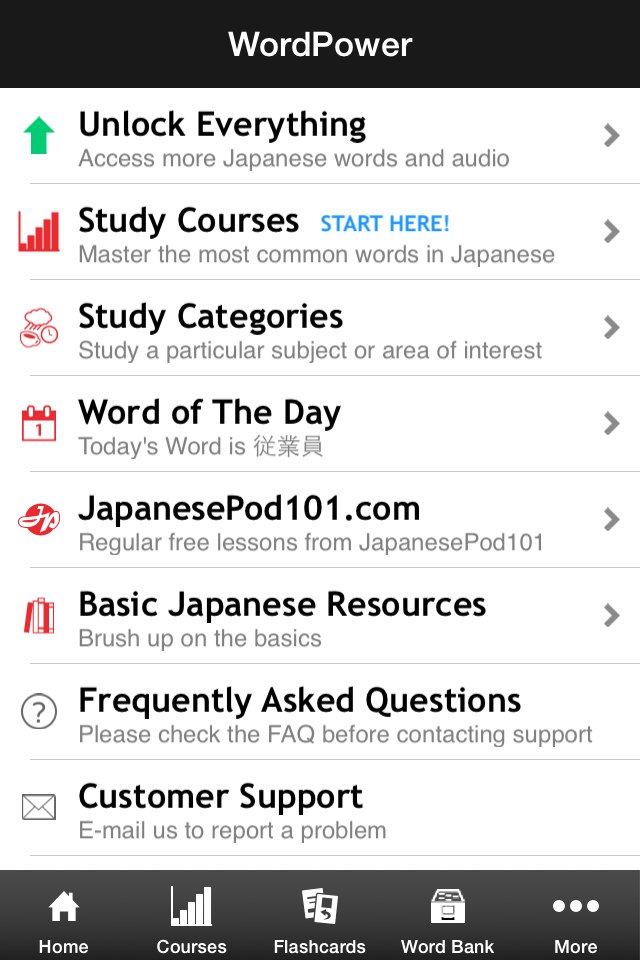Viewport: 640px width, 960px height.
Task: Open the JapanesePod101.com row
Action: point(320,520)
